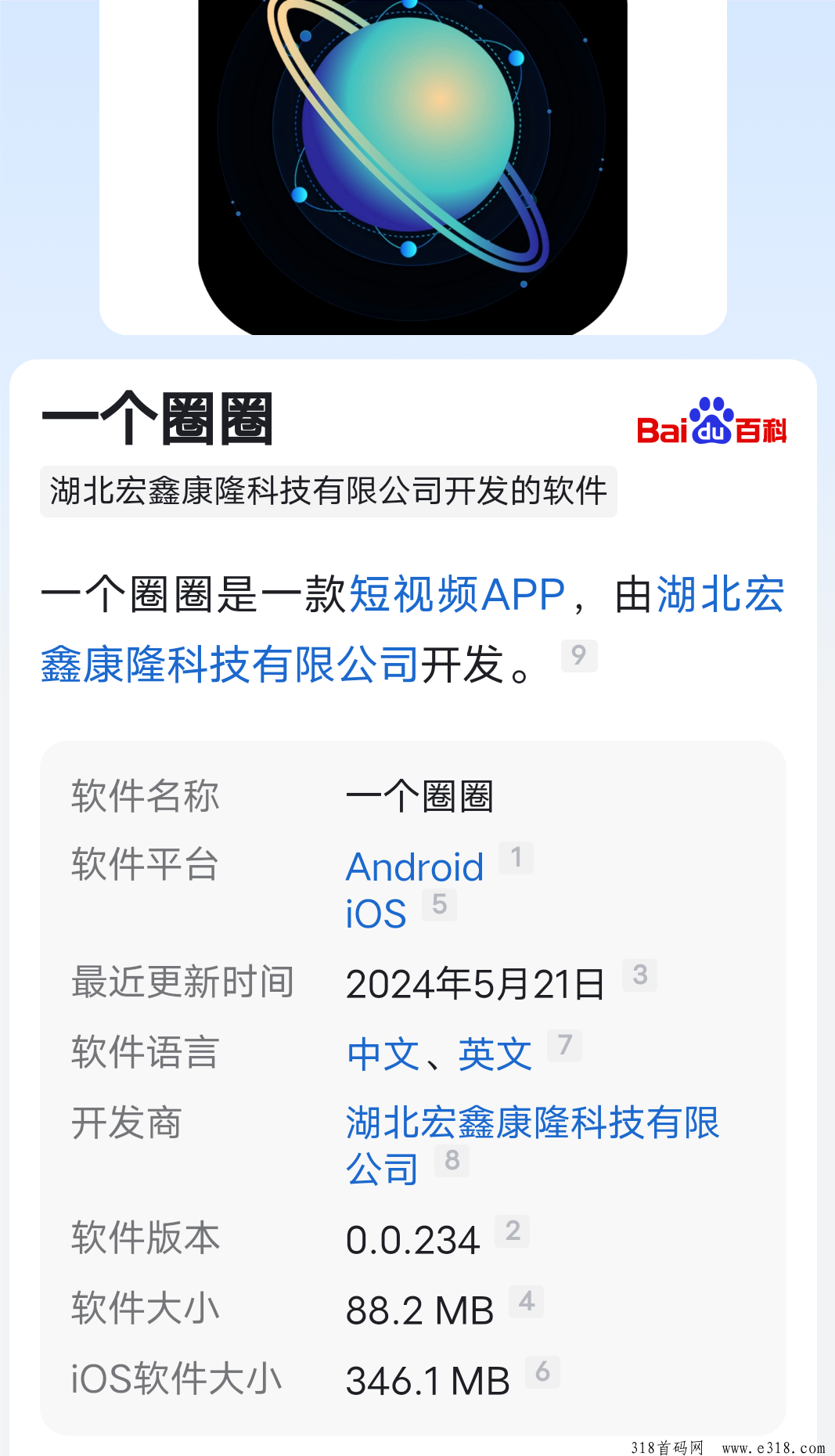
Task: Open the Android platform link
Action: [415, 867]
